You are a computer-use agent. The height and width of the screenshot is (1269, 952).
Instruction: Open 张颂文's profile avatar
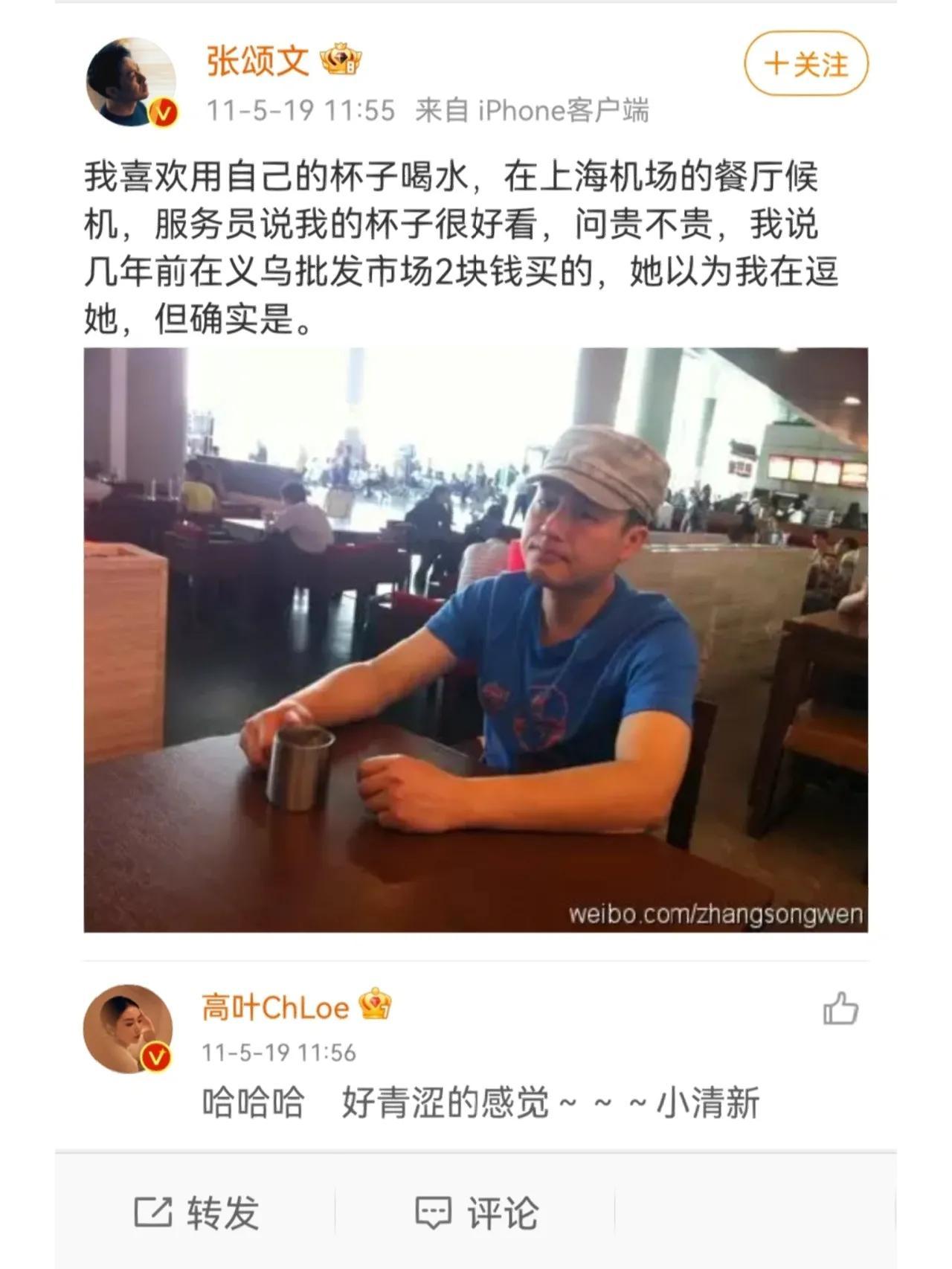132,81
